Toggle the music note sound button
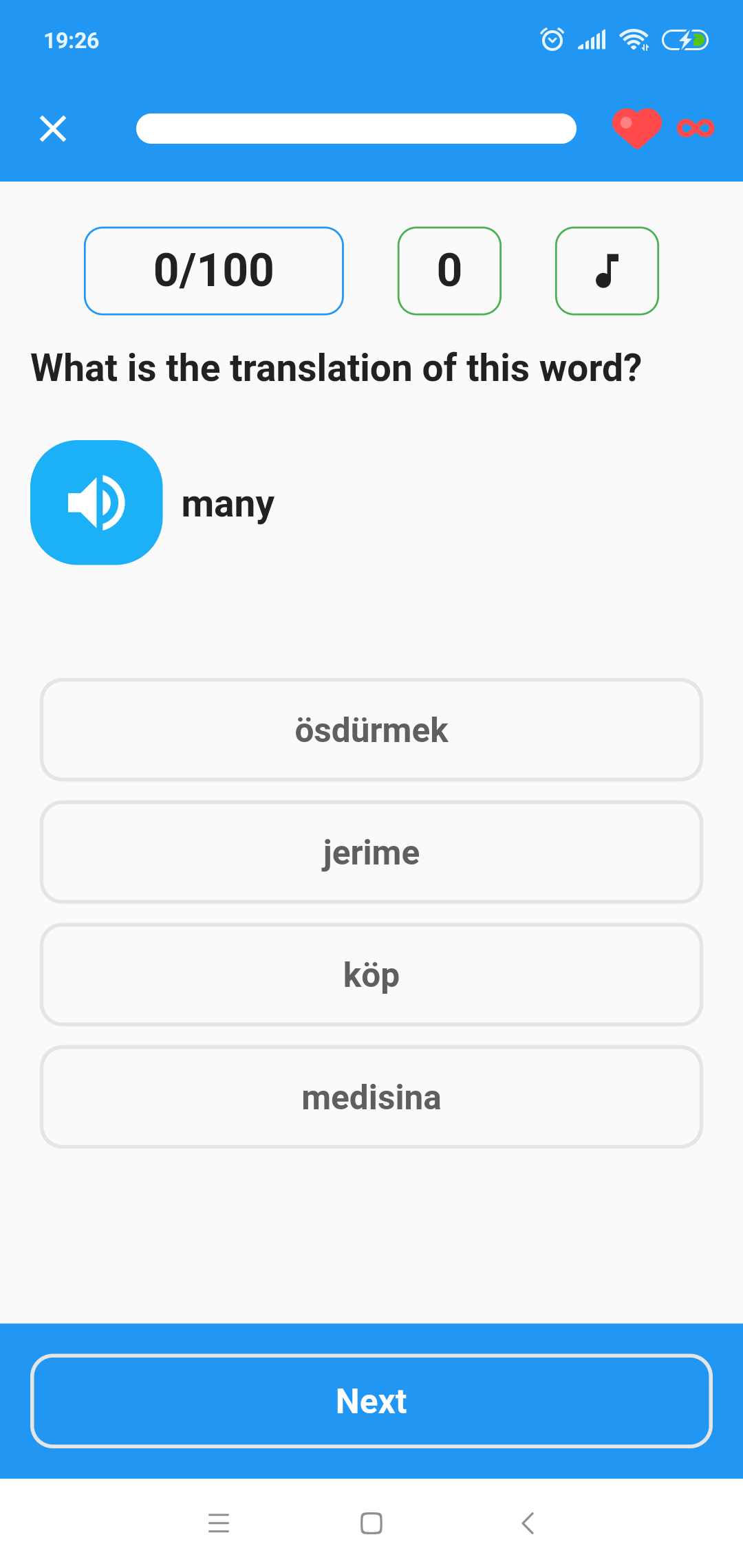The width and height of the screenshot is (743, 1568). click(607, 271)
